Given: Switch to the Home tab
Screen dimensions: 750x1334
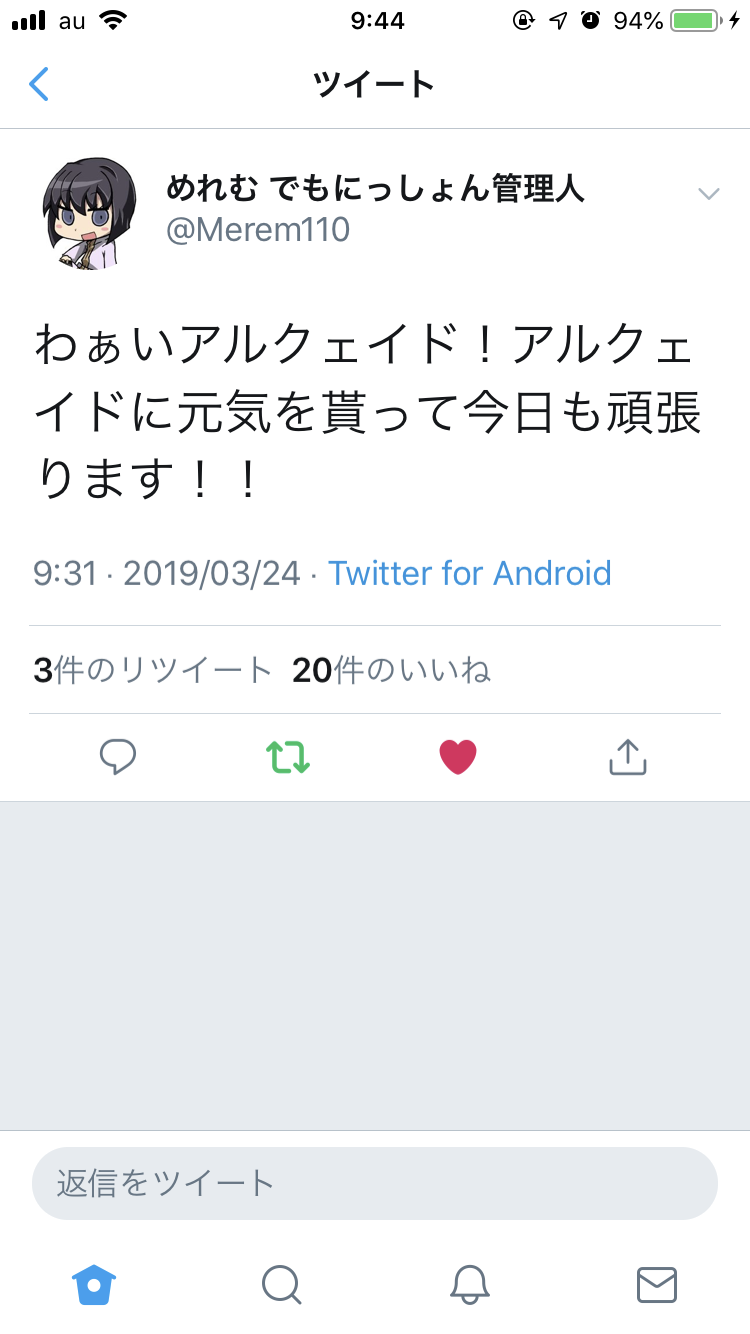Looking at the screenshot, I should click(x=94, y=1283).
